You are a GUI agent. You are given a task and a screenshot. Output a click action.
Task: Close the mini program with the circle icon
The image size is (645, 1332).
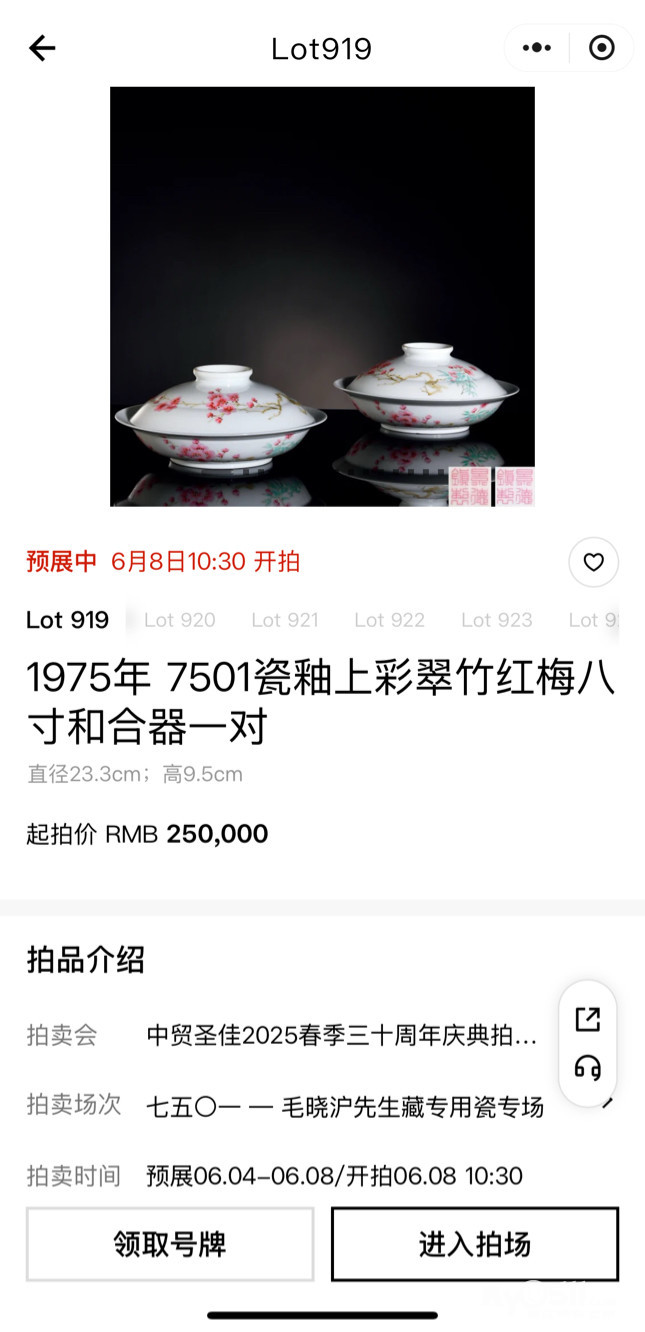(602, 48)
